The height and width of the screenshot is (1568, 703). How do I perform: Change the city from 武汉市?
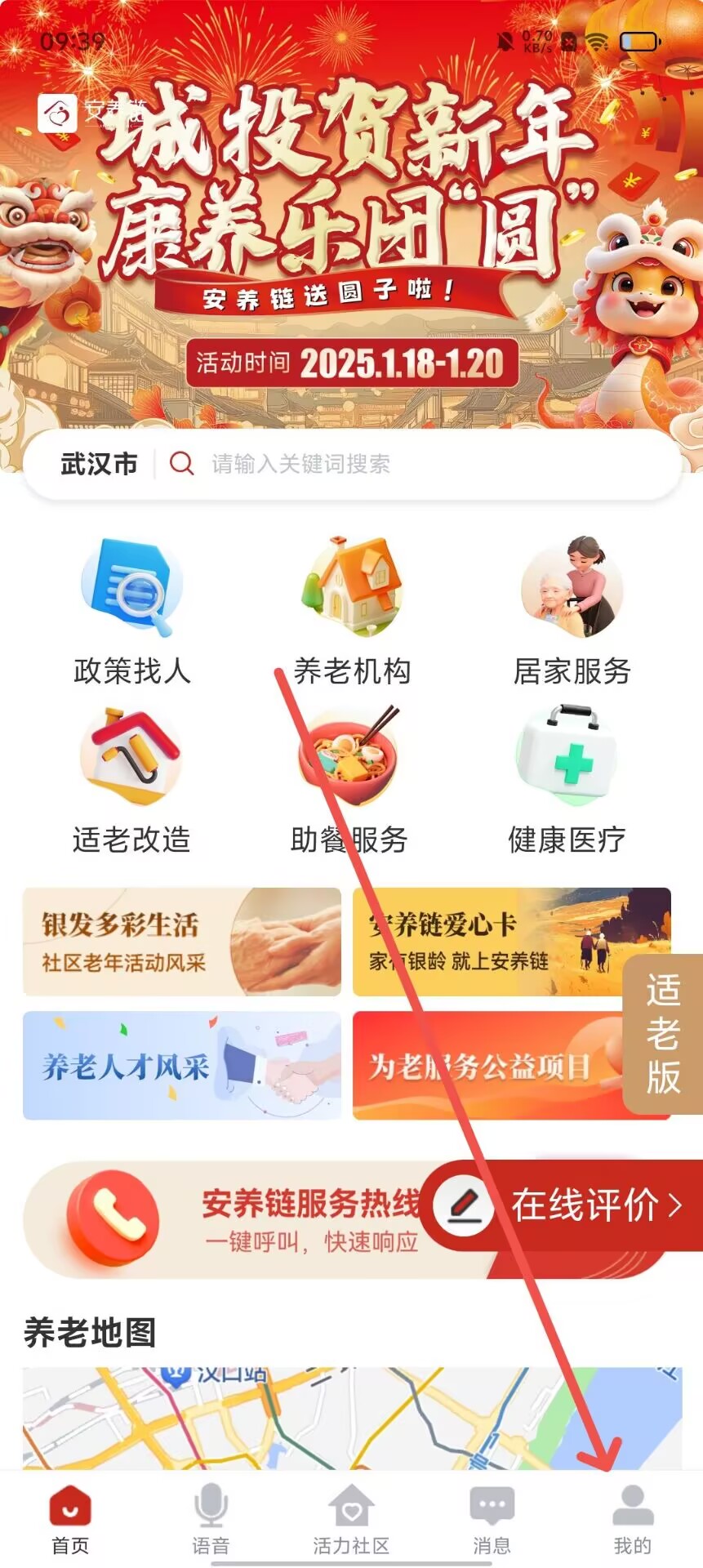[98, 464]
